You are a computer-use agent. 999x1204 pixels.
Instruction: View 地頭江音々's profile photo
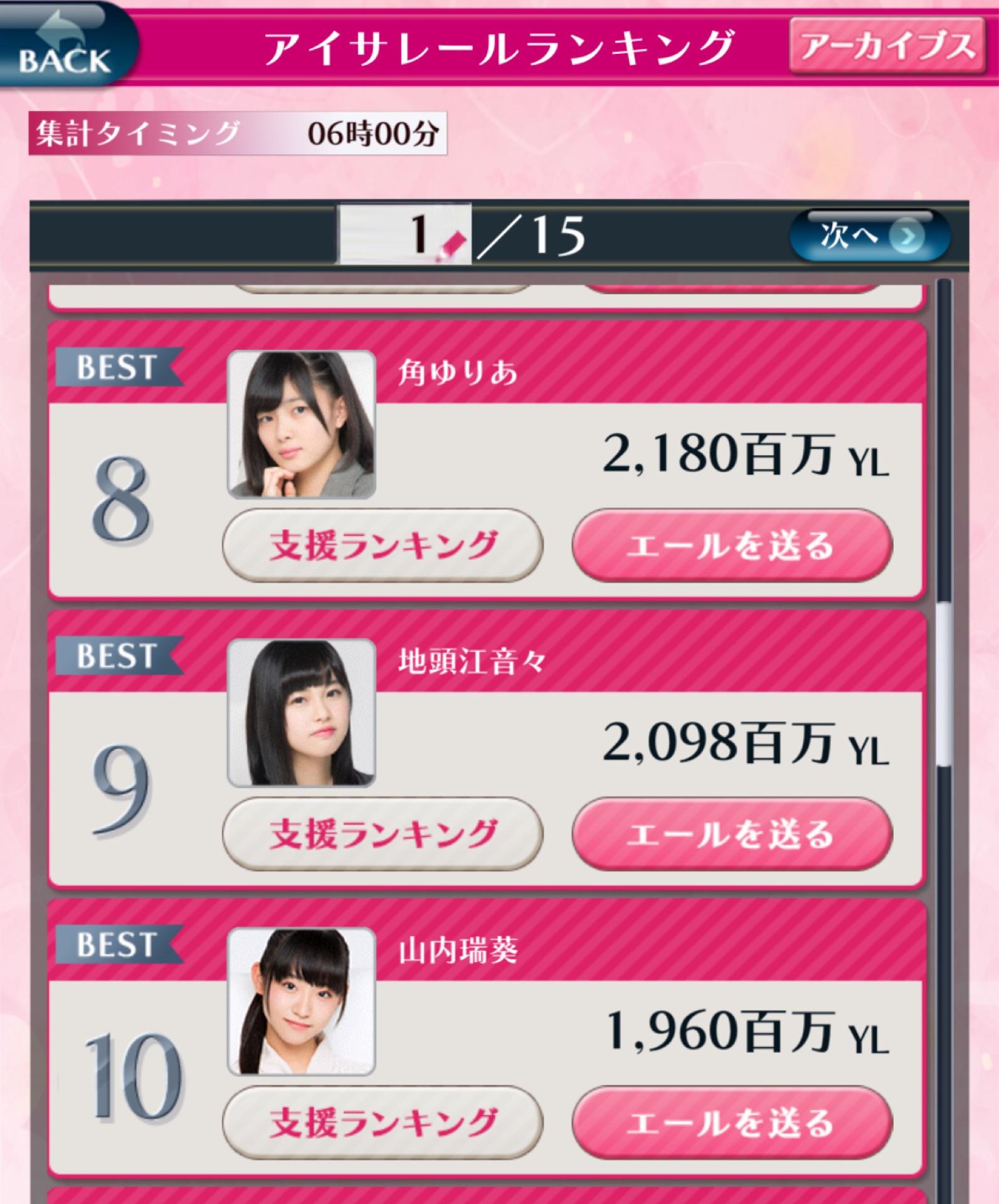301,713
